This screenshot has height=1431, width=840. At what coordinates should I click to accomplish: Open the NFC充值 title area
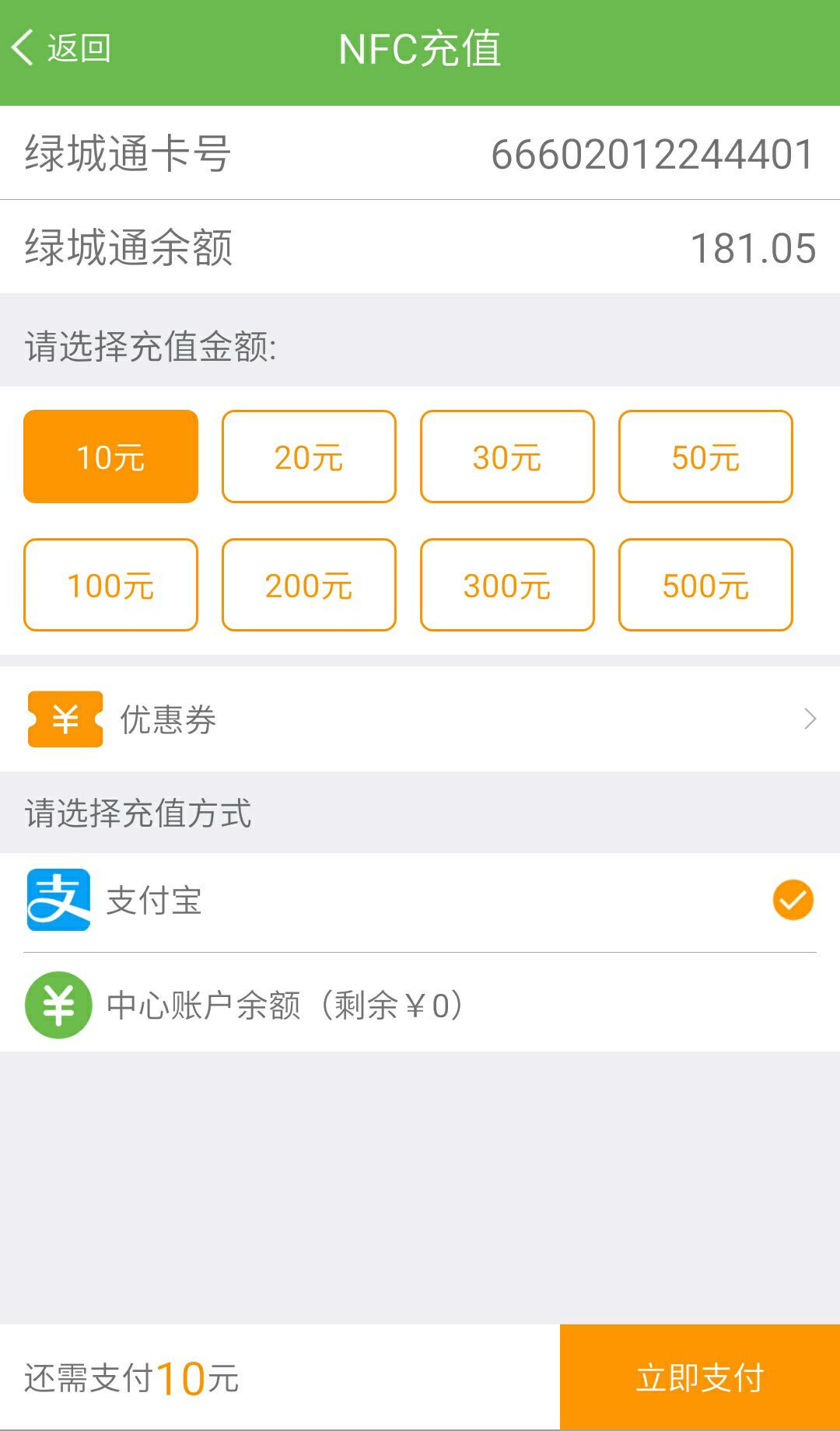[420, 48]
